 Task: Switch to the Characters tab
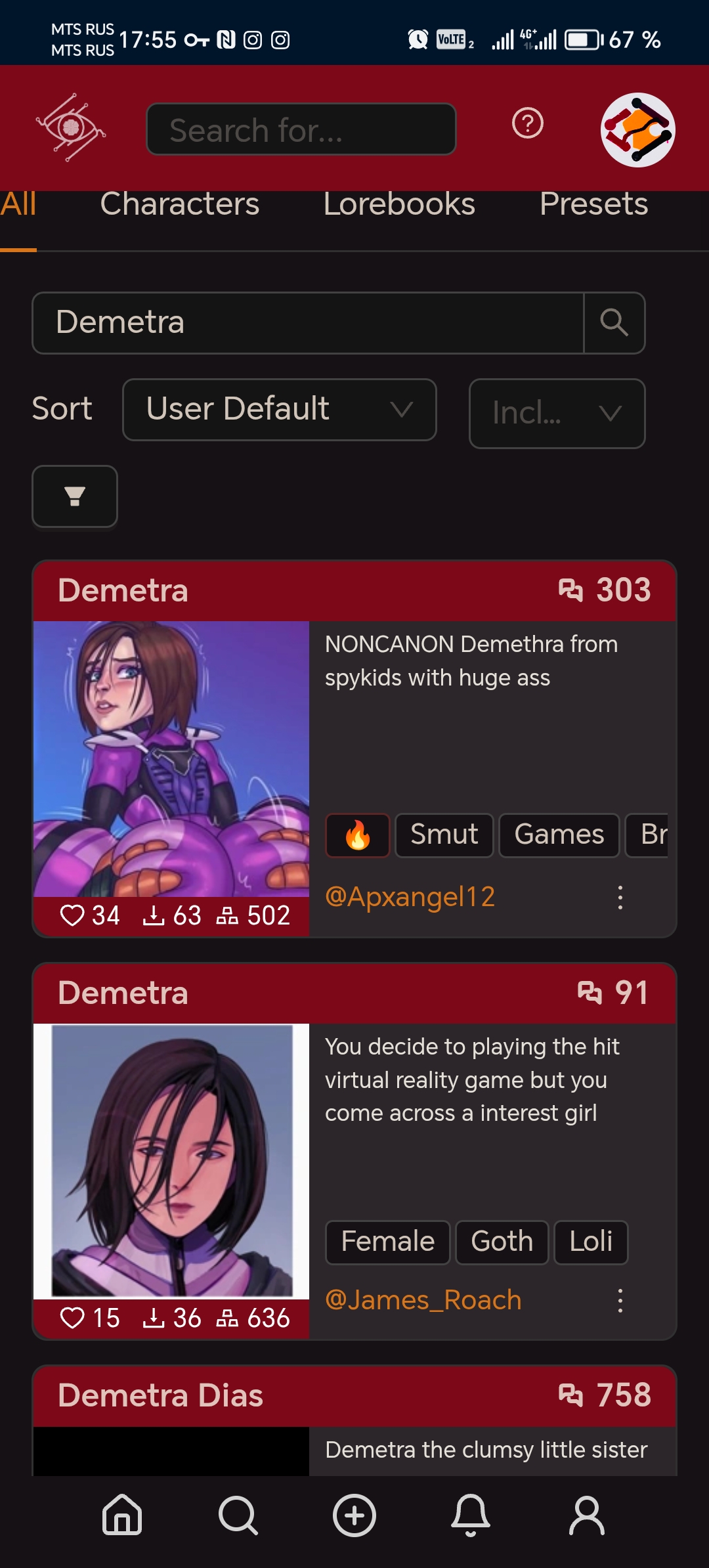click(x=180, y=204)
